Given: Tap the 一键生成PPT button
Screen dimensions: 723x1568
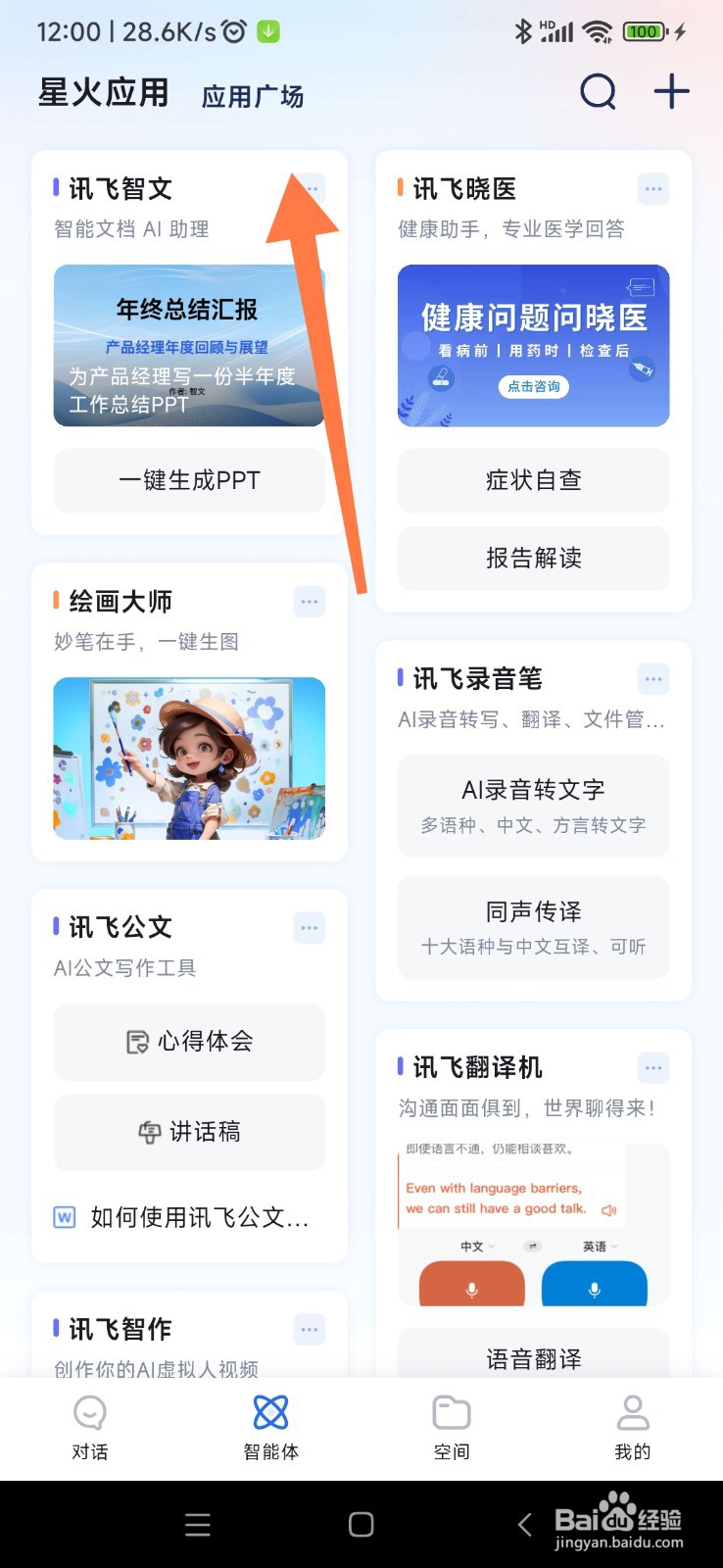Looking at the screenshot, I should (189, 480).
